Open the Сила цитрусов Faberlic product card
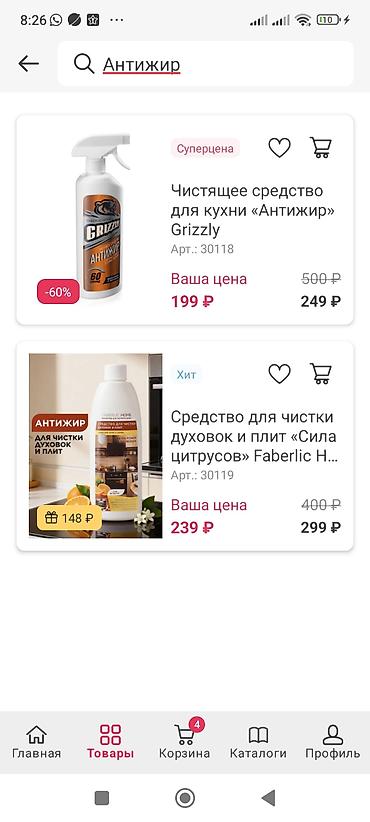The width and height of the screenshot is (370, 822). [185, 446]
